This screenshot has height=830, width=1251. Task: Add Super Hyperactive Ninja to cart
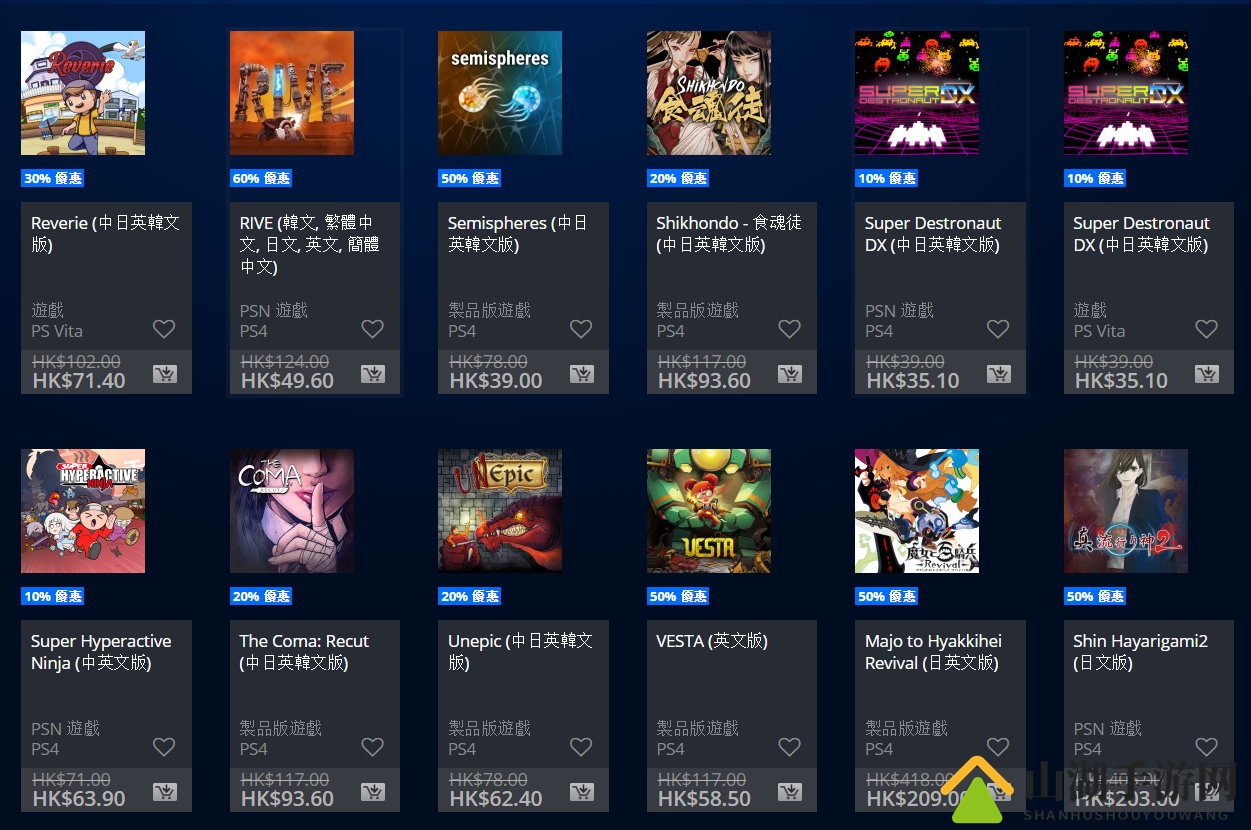[x=165, y=792]
